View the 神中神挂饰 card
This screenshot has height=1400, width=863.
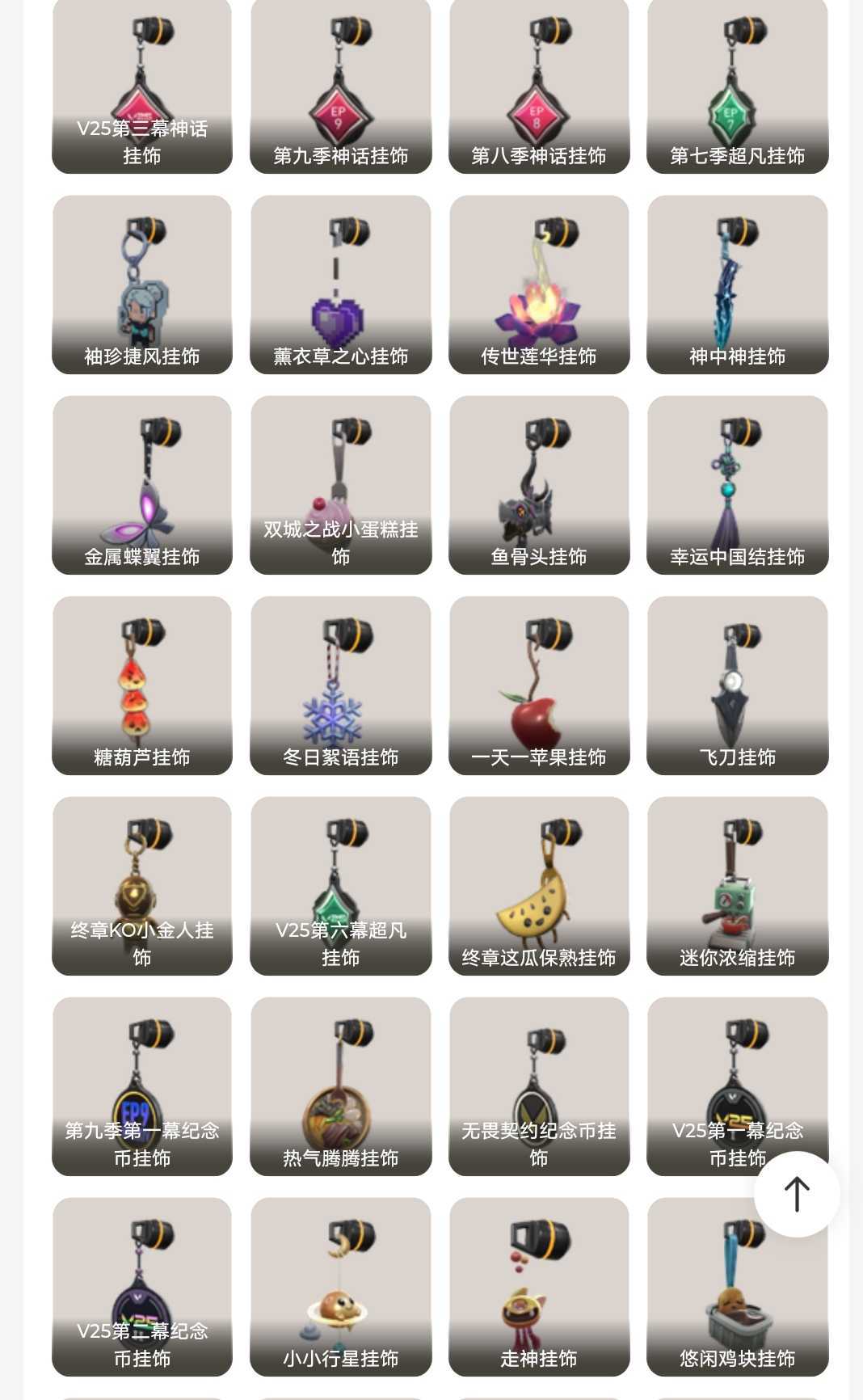pos(737,285)
